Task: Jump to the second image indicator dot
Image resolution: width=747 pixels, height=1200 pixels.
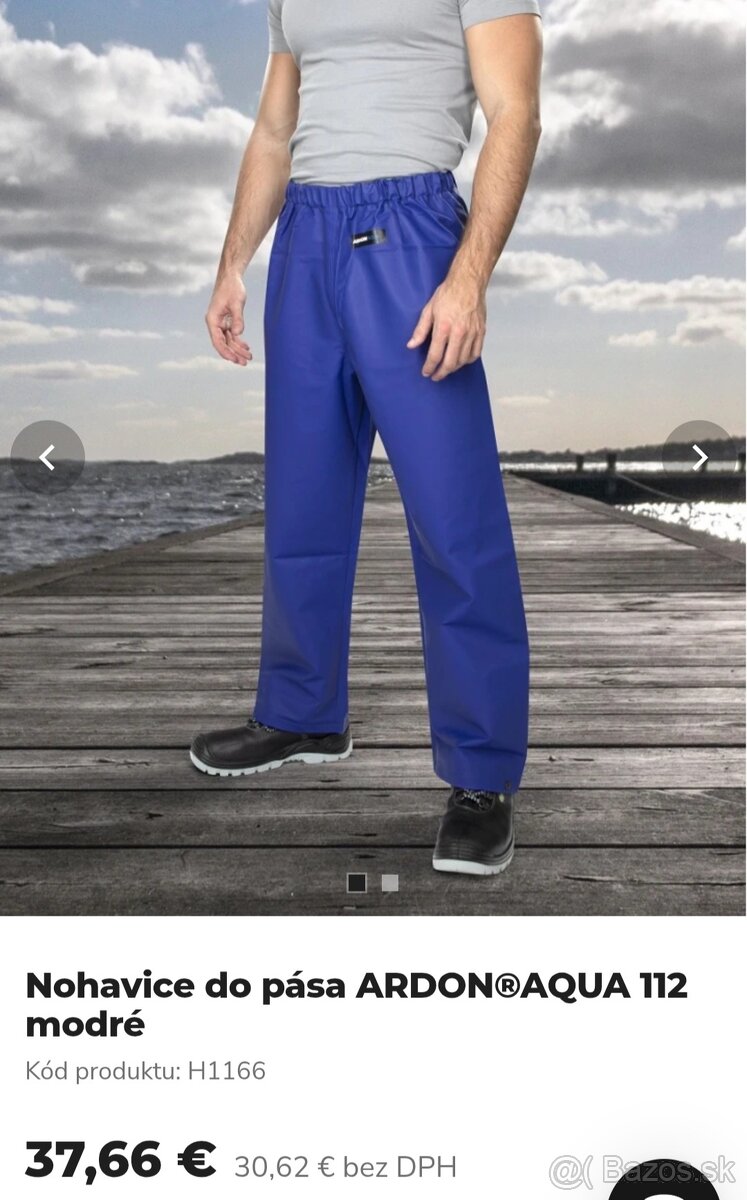Action: [x=390, y=883]
